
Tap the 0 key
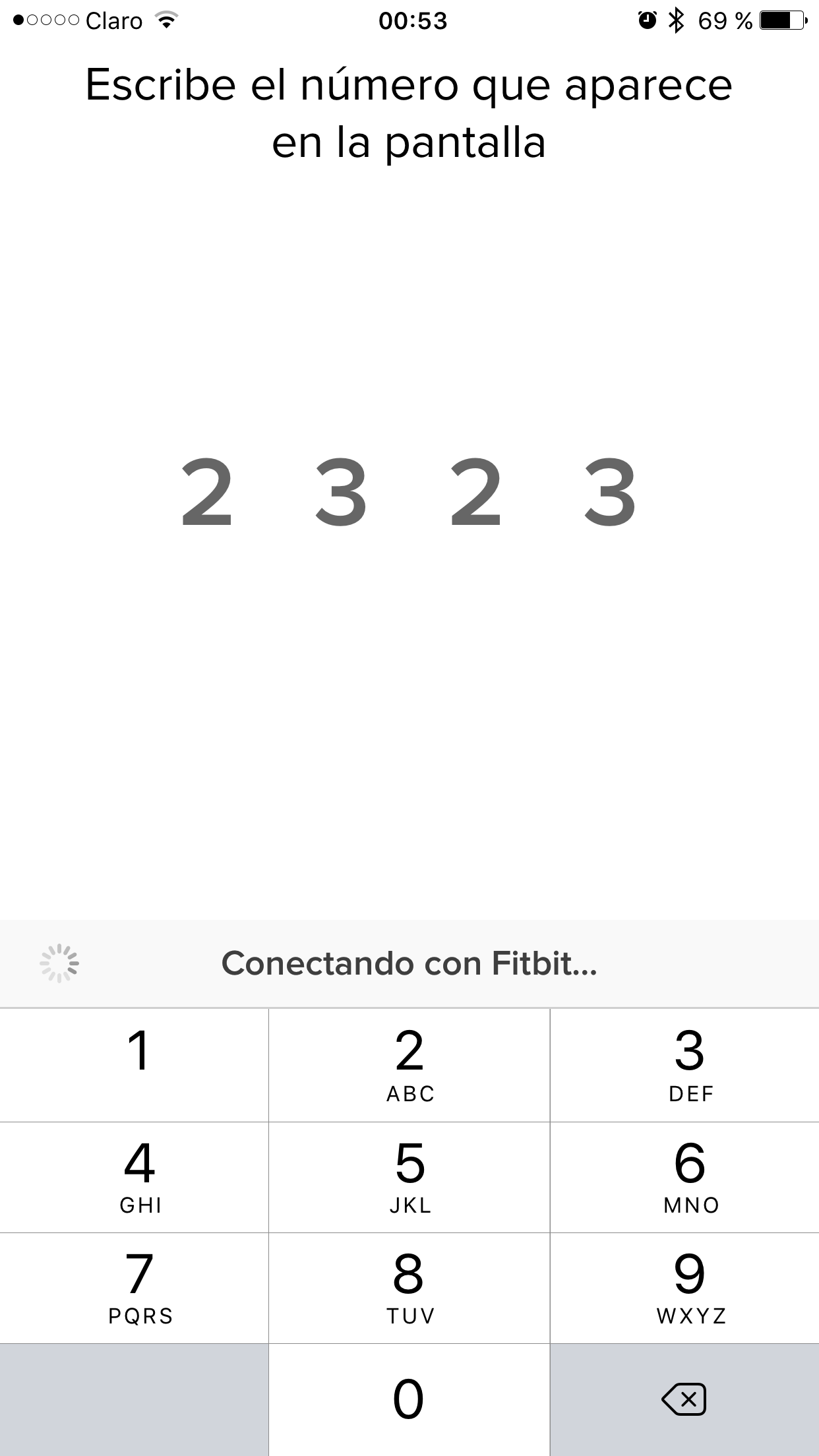[x=409, y=1399]
